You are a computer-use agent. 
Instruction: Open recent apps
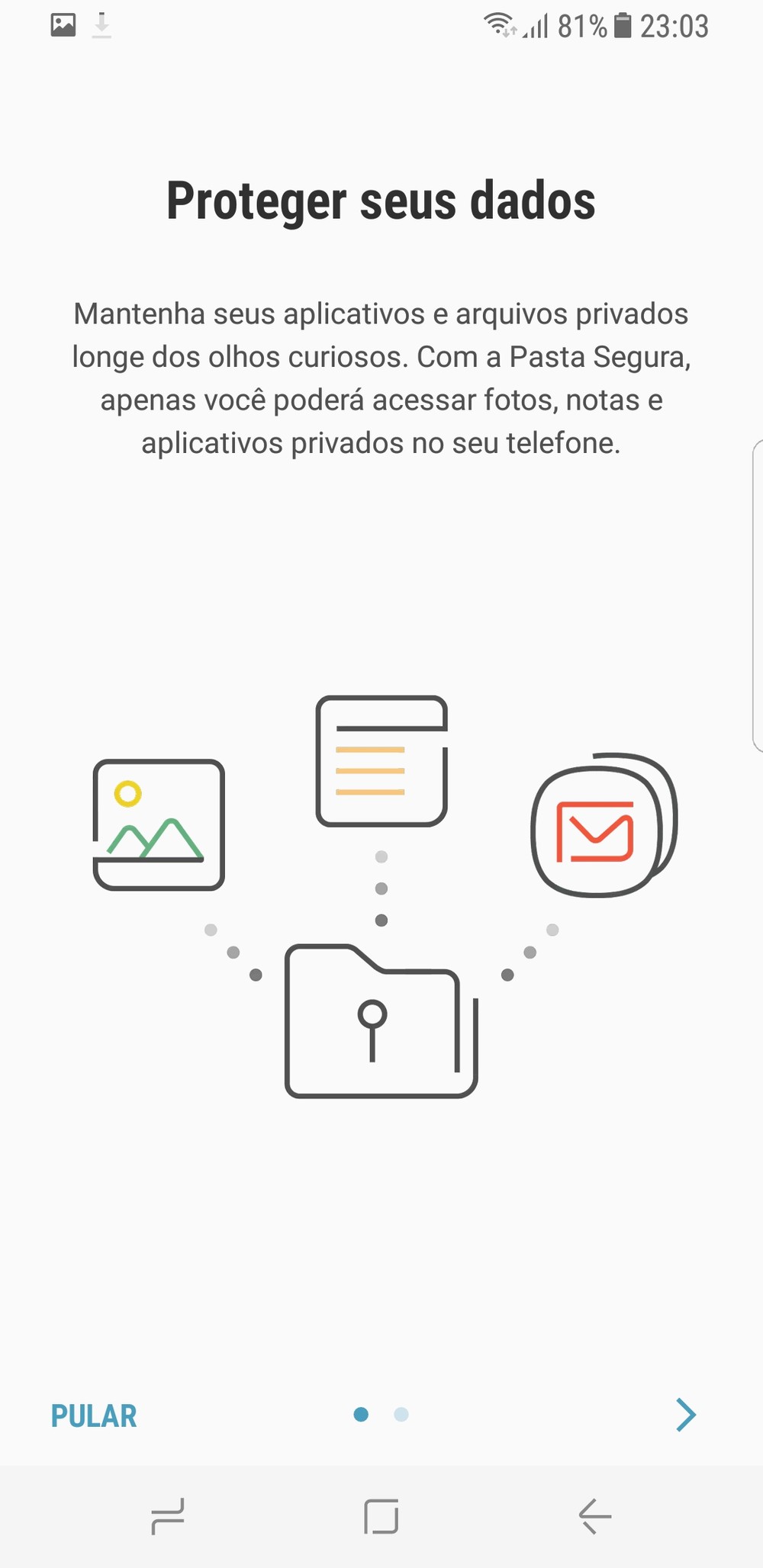click(168, 1515)
